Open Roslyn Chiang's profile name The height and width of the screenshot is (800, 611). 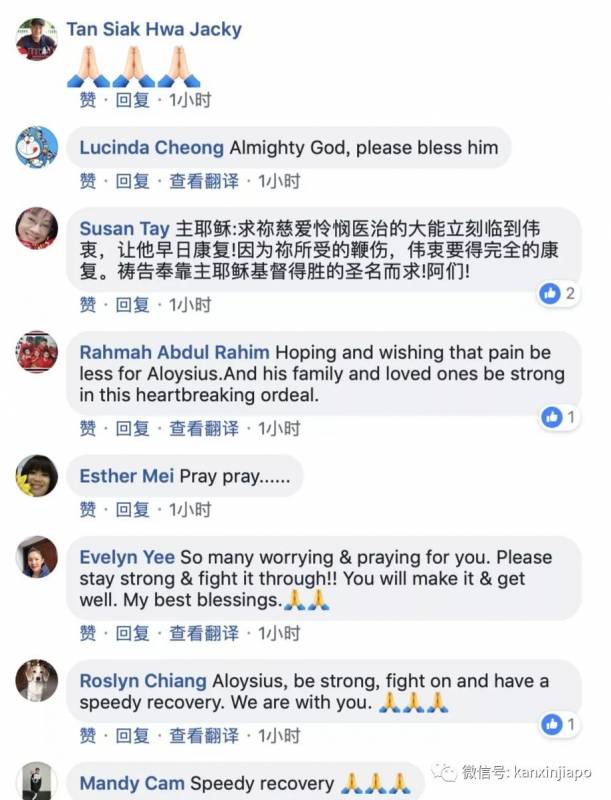tap(143, 681)
